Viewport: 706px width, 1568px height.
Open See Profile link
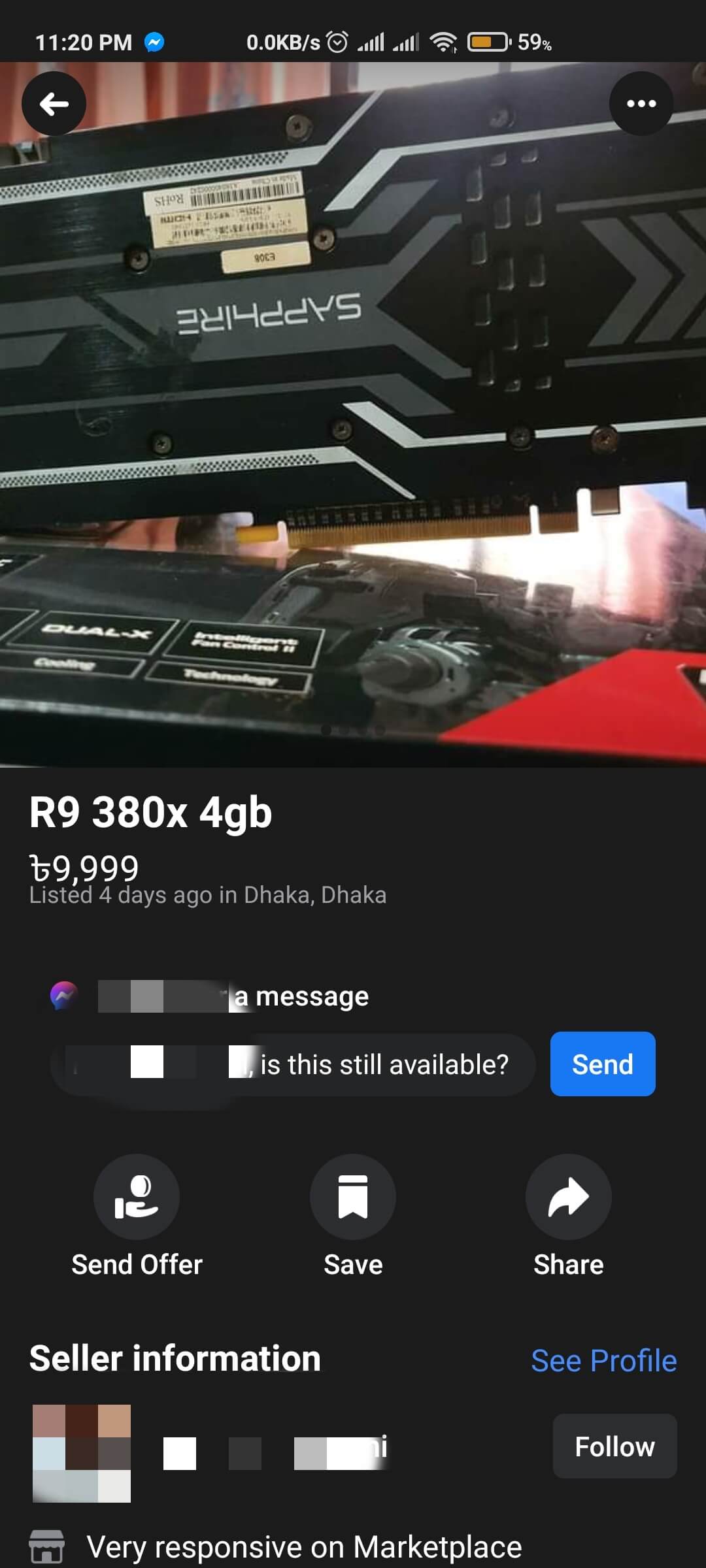(603, 1361)
